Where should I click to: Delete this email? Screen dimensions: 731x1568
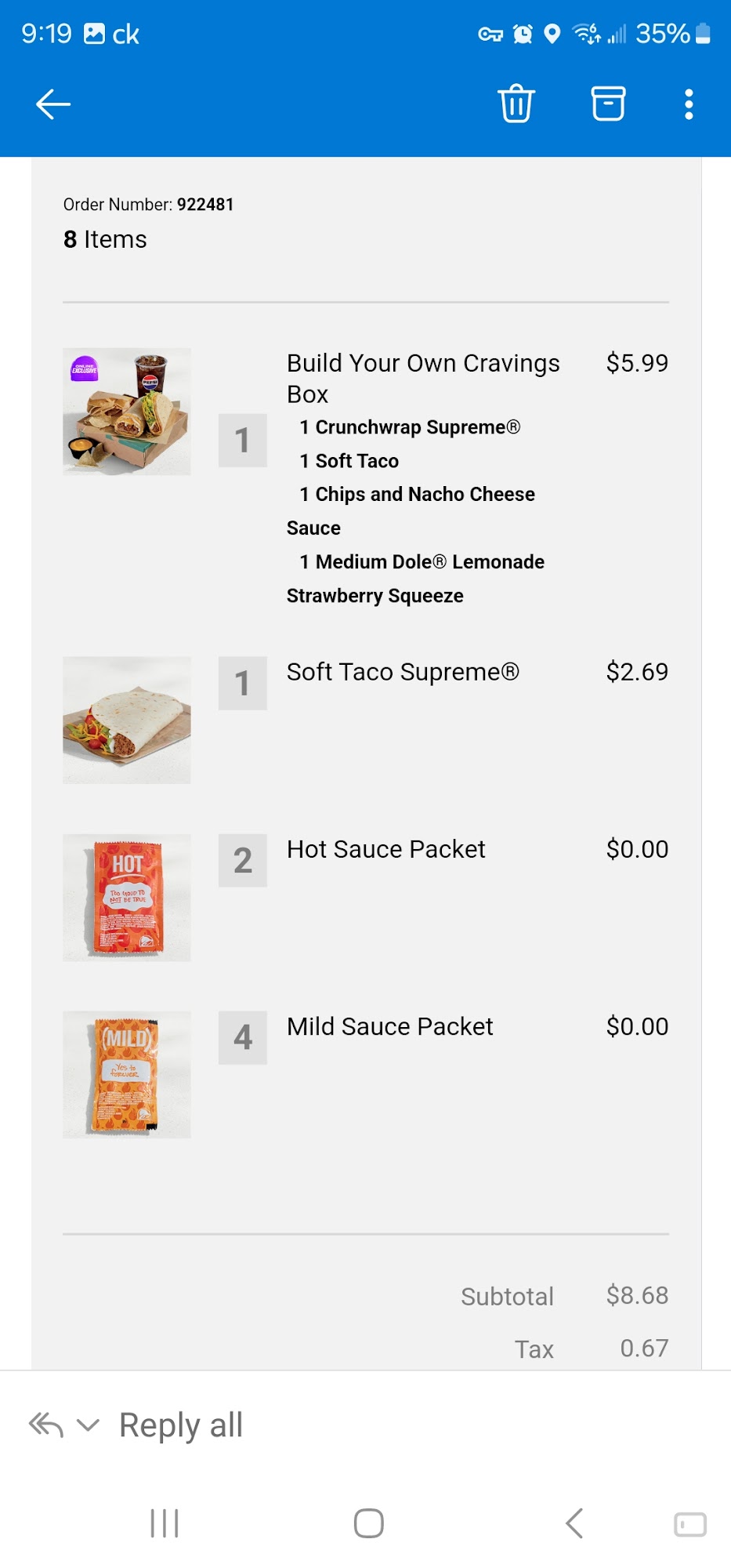coord(516,103)
